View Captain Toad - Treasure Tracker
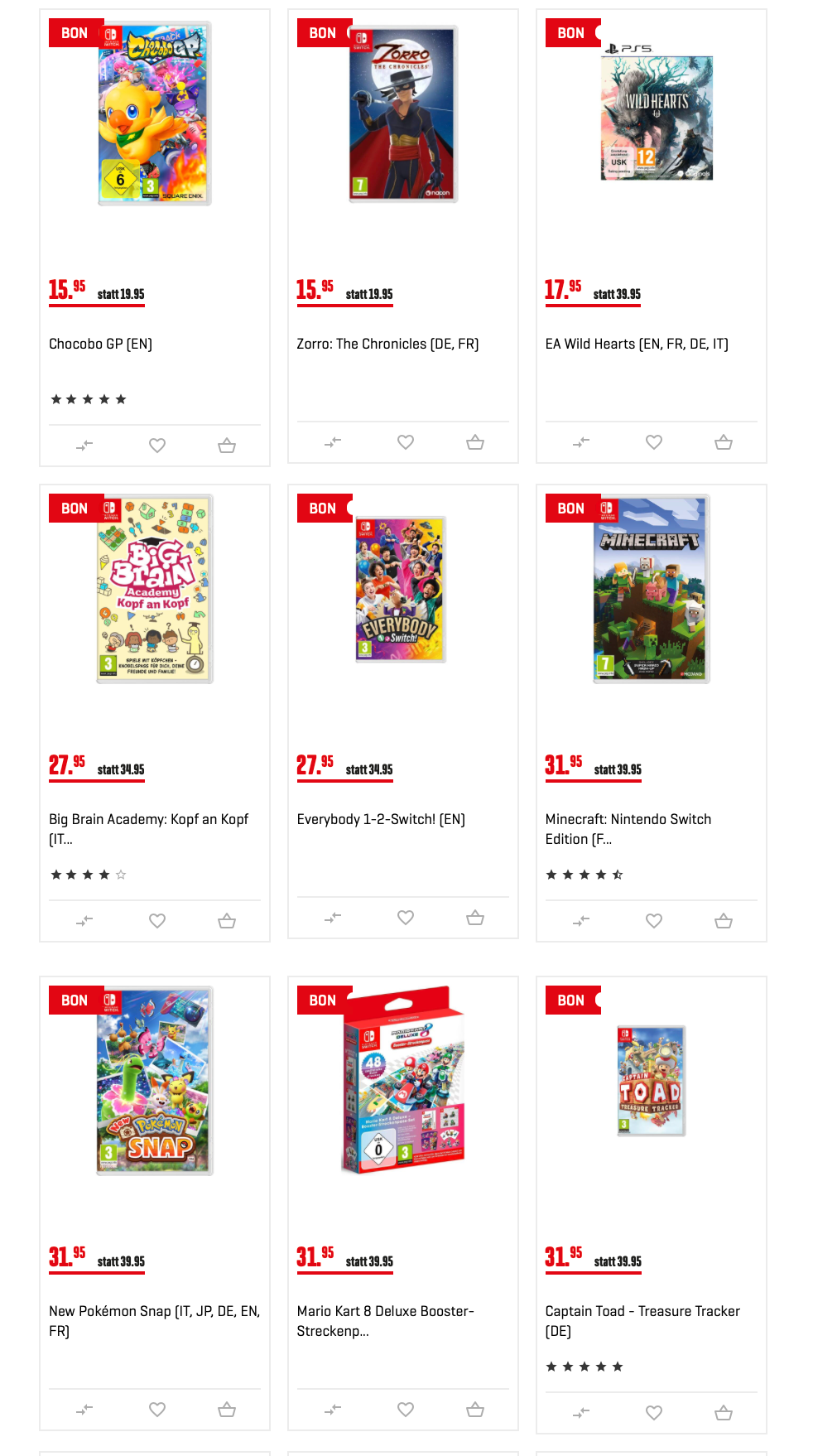The image size is (813, 1456). tap(642, 1311)
